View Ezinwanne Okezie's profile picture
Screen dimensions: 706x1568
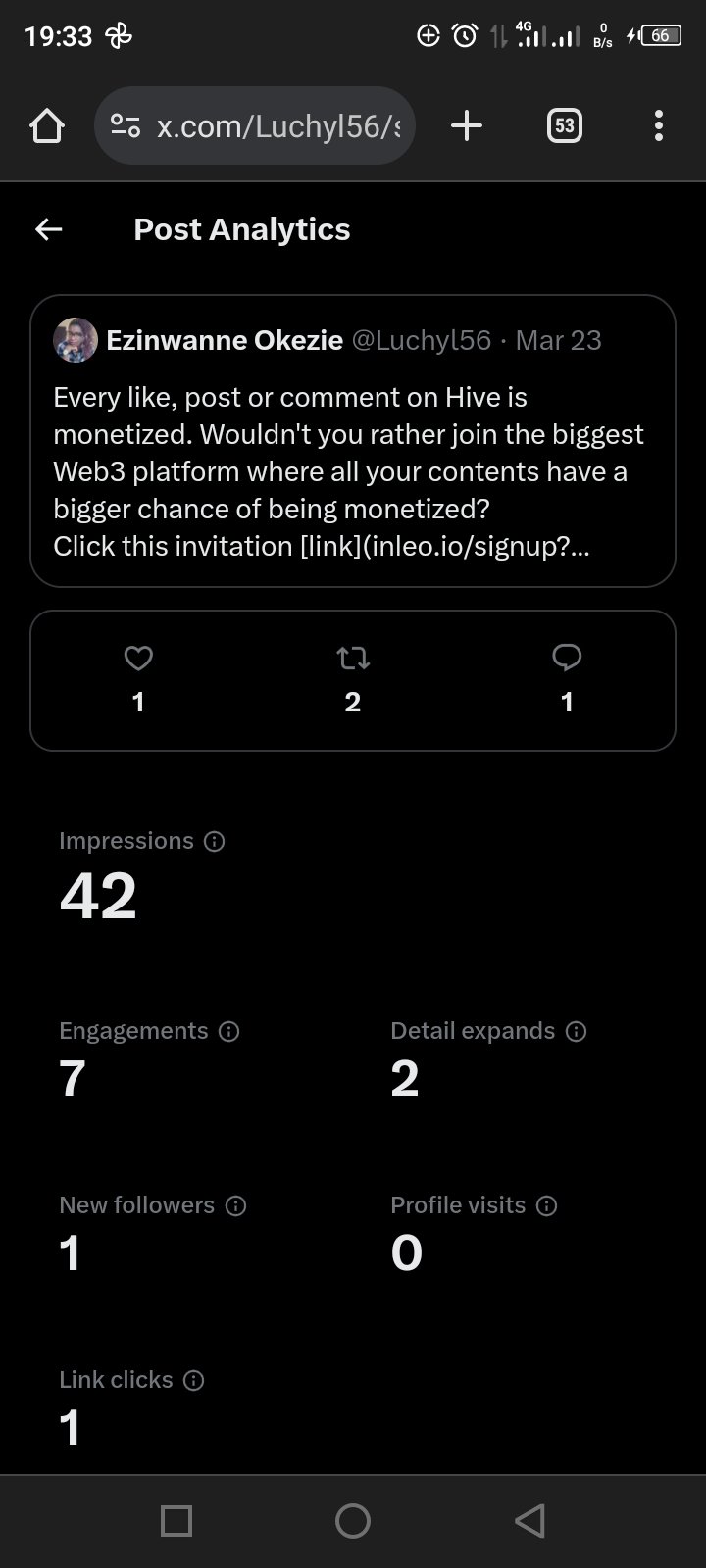click(76, 340)
